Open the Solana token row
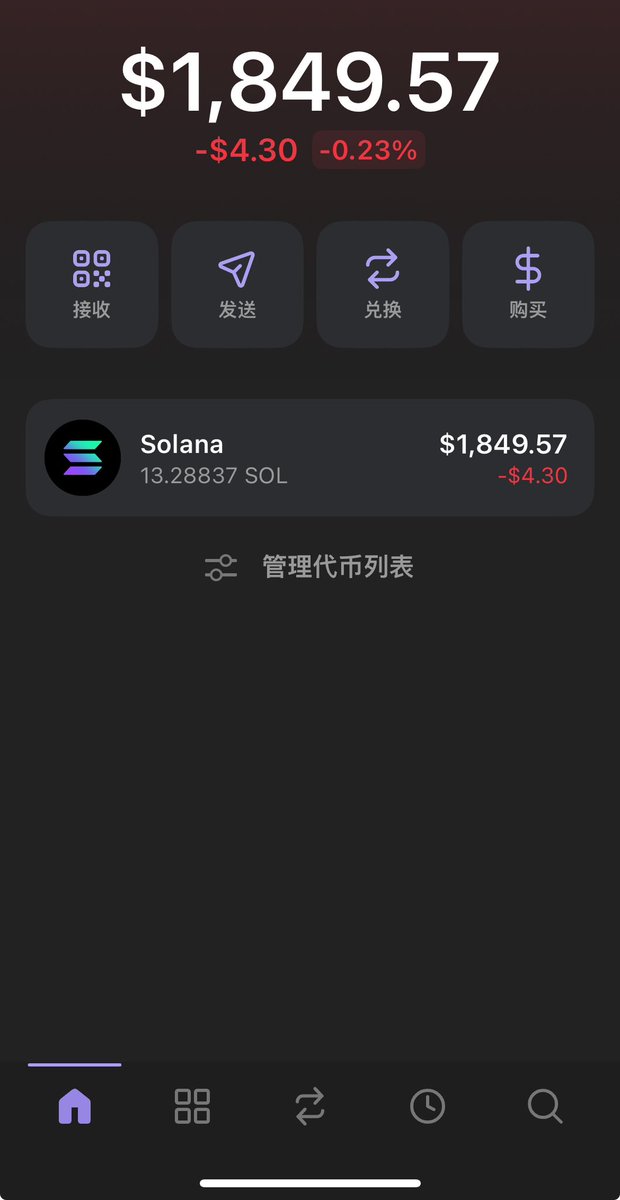Screen dimensions: 620x1200 coord(310,458)
